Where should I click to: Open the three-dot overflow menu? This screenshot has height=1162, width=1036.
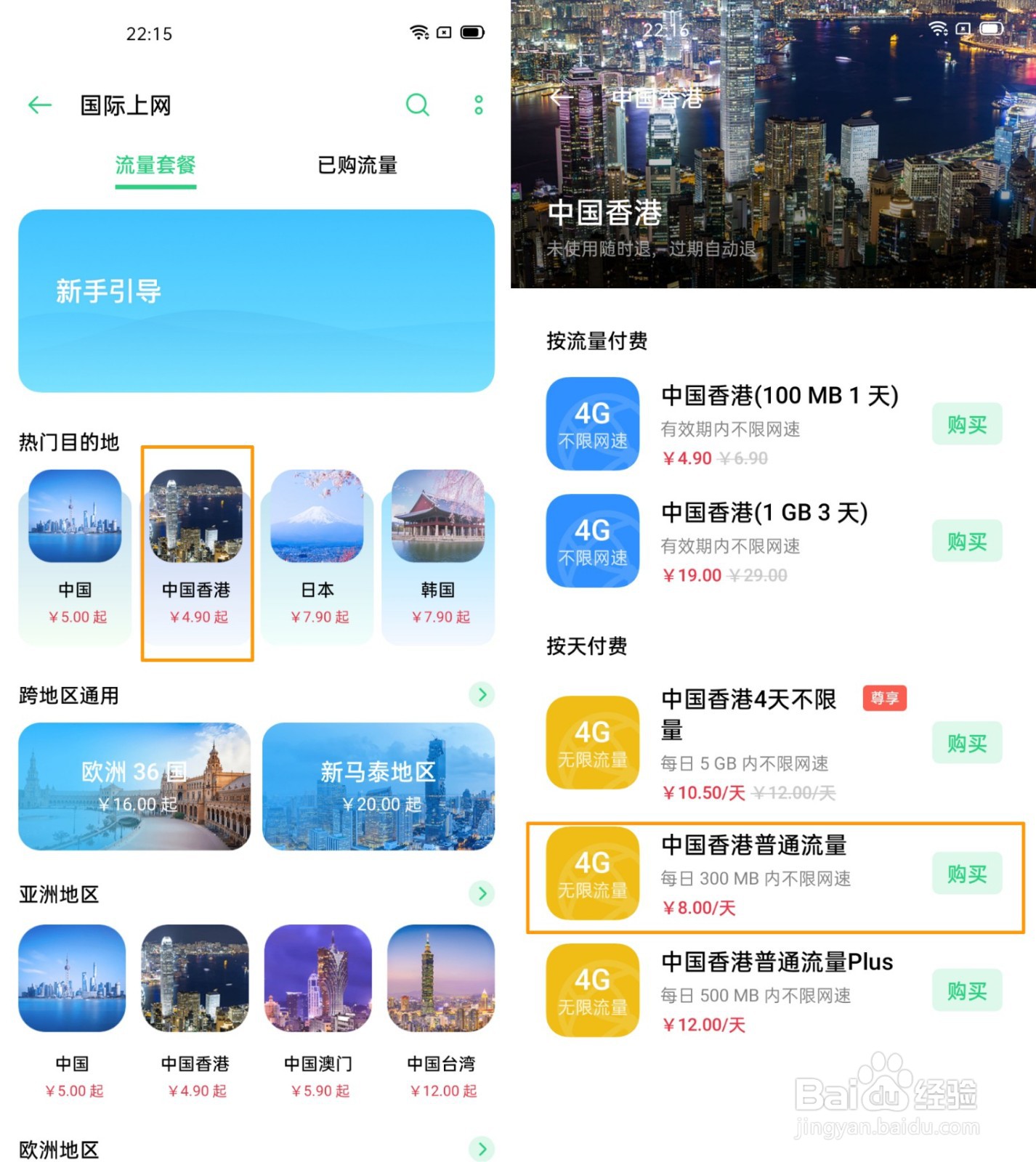pyautogui.click(x=479, y=105)
